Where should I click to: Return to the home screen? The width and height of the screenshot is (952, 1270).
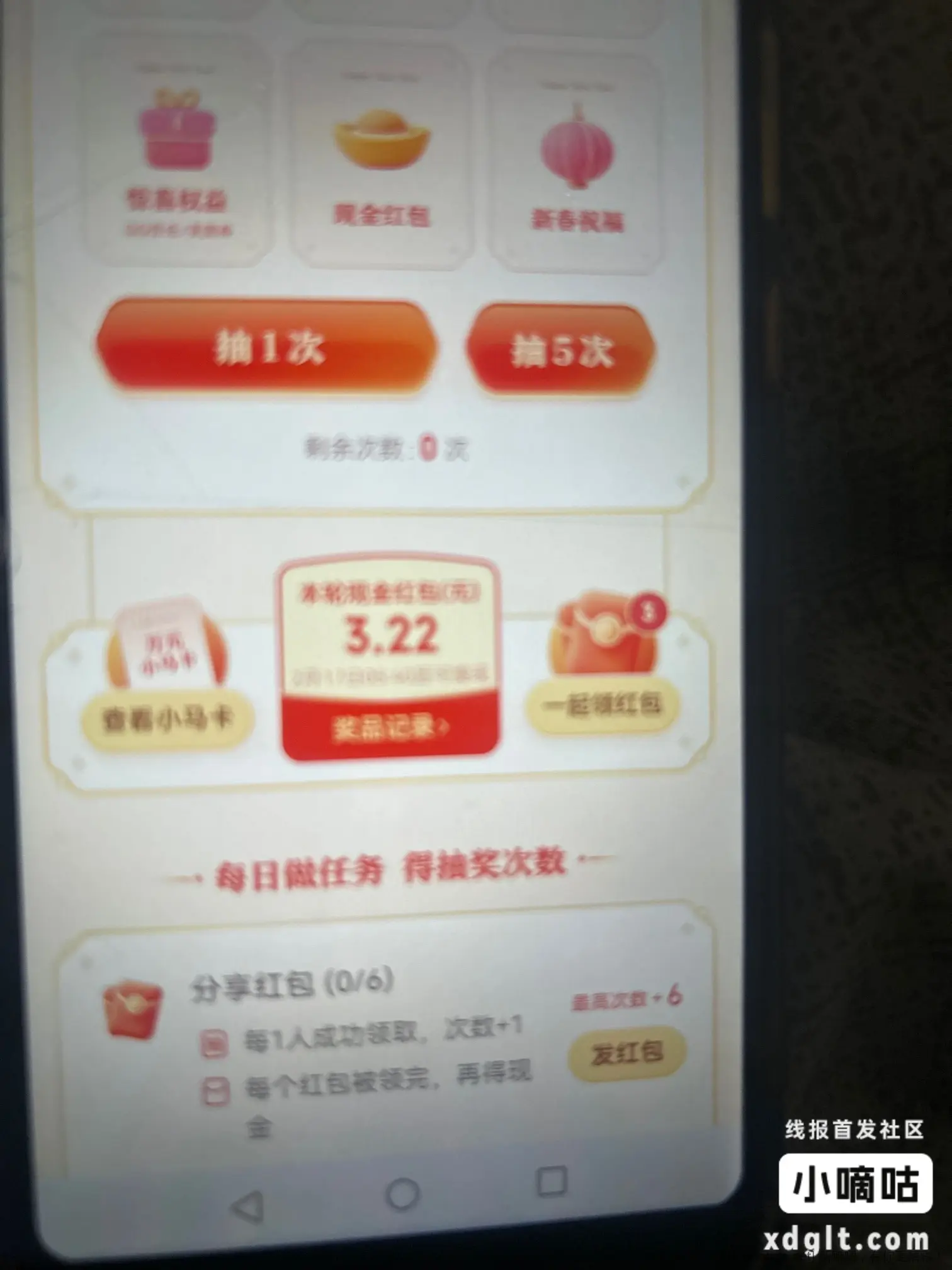402,1193
